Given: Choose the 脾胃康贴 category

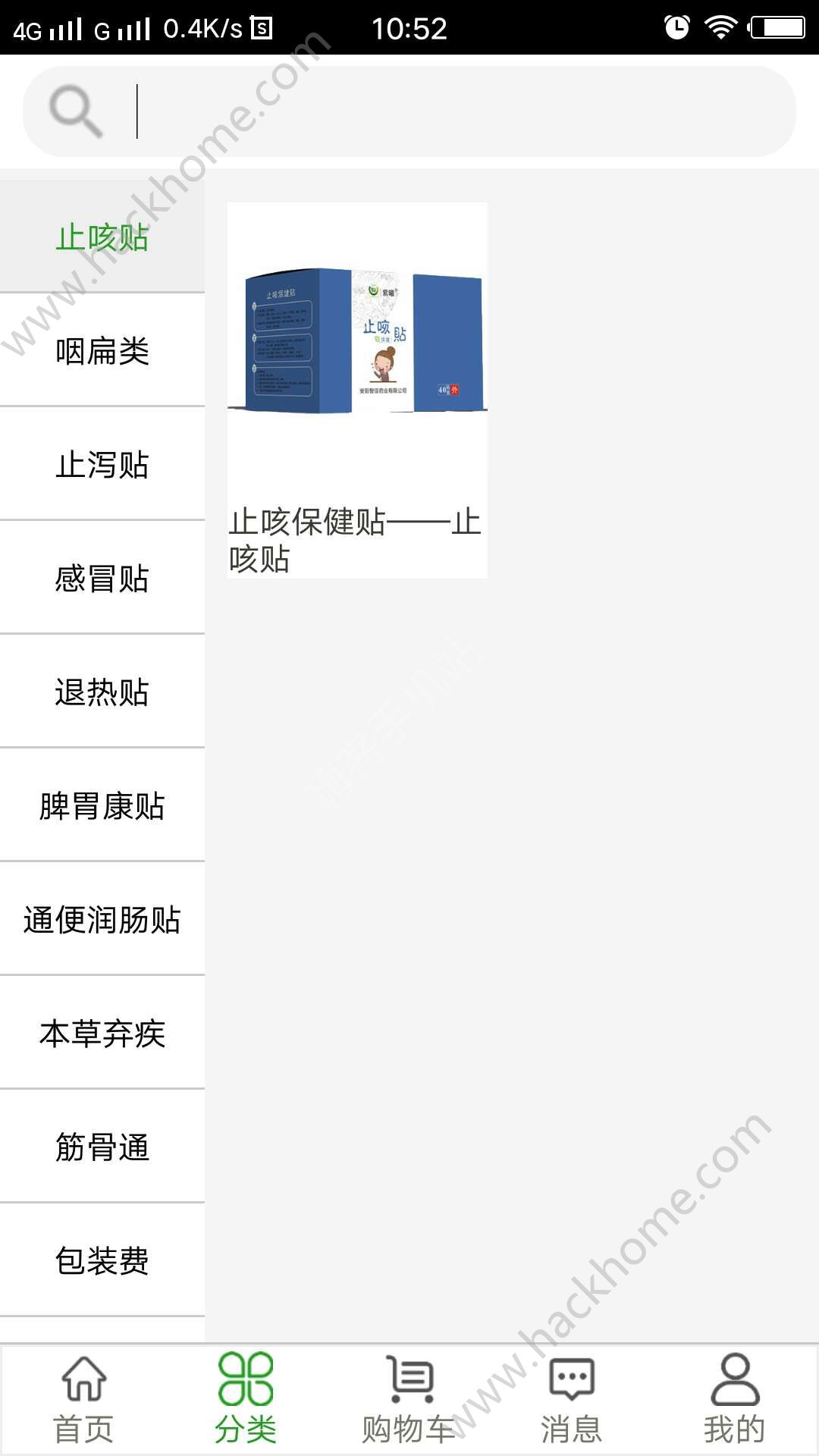Looking at the screenshot, I should [x=102, y=805].
